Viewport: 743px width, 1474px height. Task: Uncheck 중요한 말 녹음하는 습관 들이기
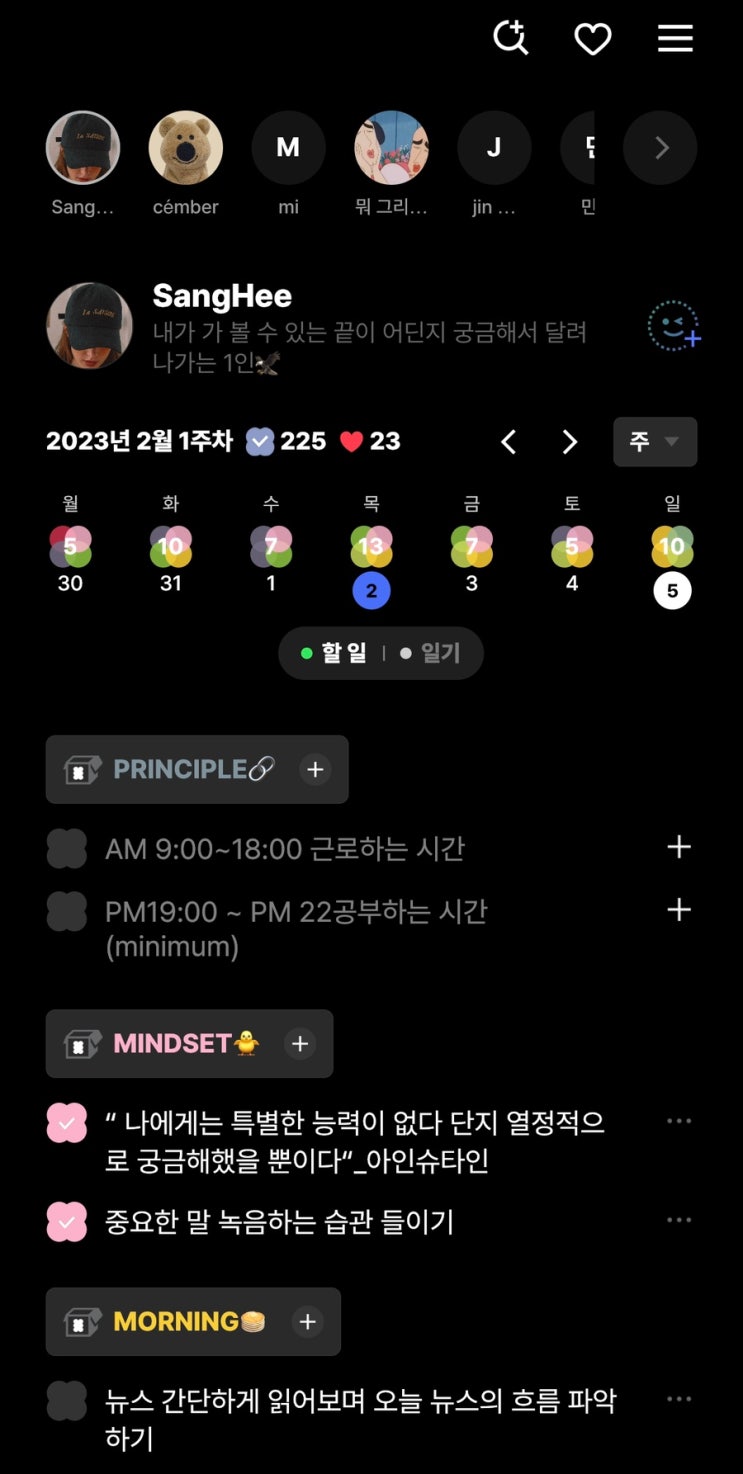pyautogui.click(x=67, y=1221)
